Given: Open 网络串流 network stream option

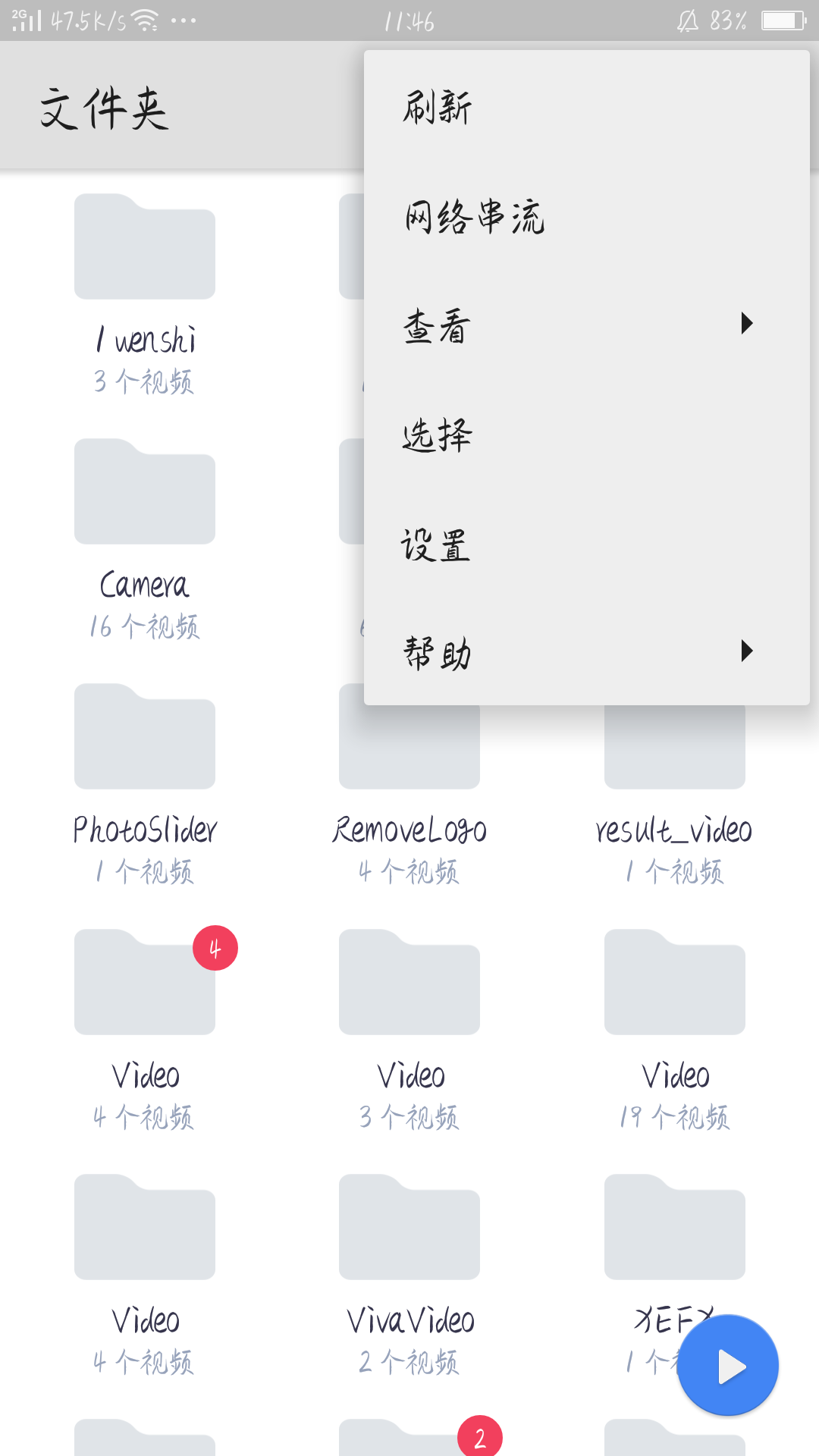Looking at the screenshot, I should tap(587, 217).
